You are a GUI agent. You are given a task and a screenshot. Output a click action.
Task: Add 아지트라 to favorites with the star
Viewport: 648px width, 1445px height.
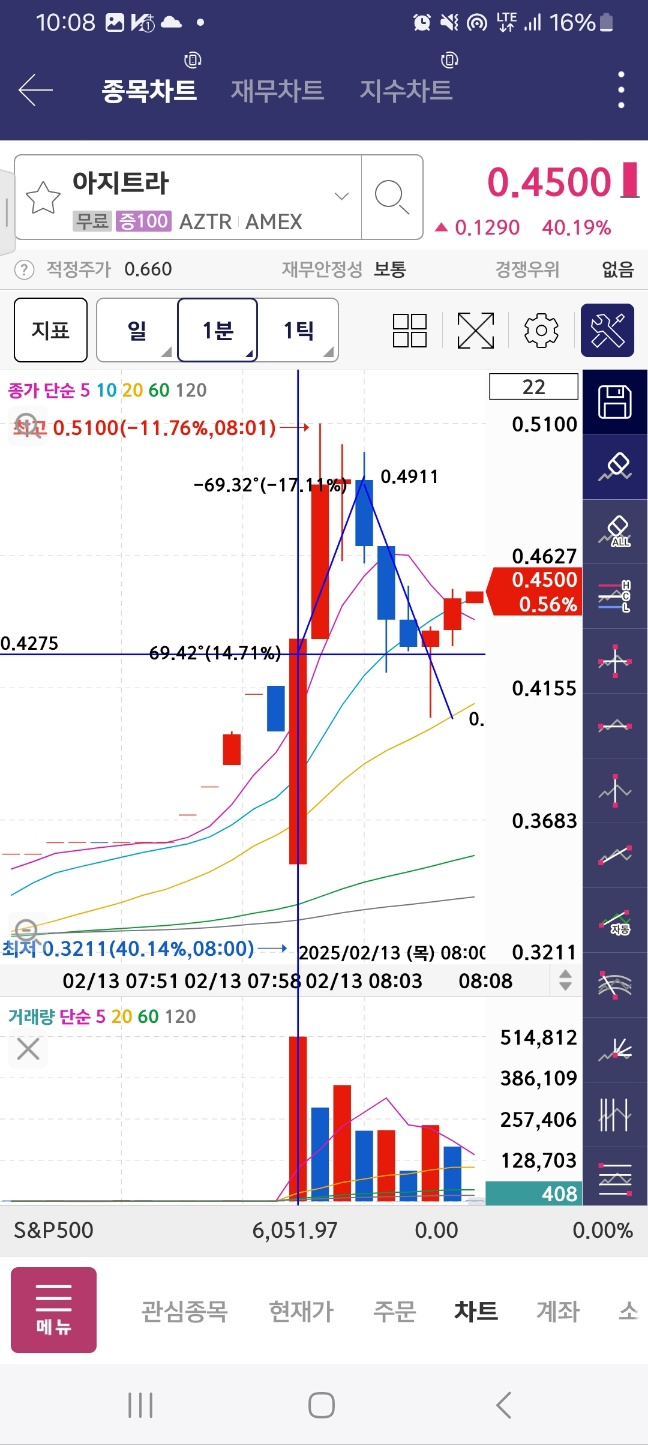[x=43, y=198]
